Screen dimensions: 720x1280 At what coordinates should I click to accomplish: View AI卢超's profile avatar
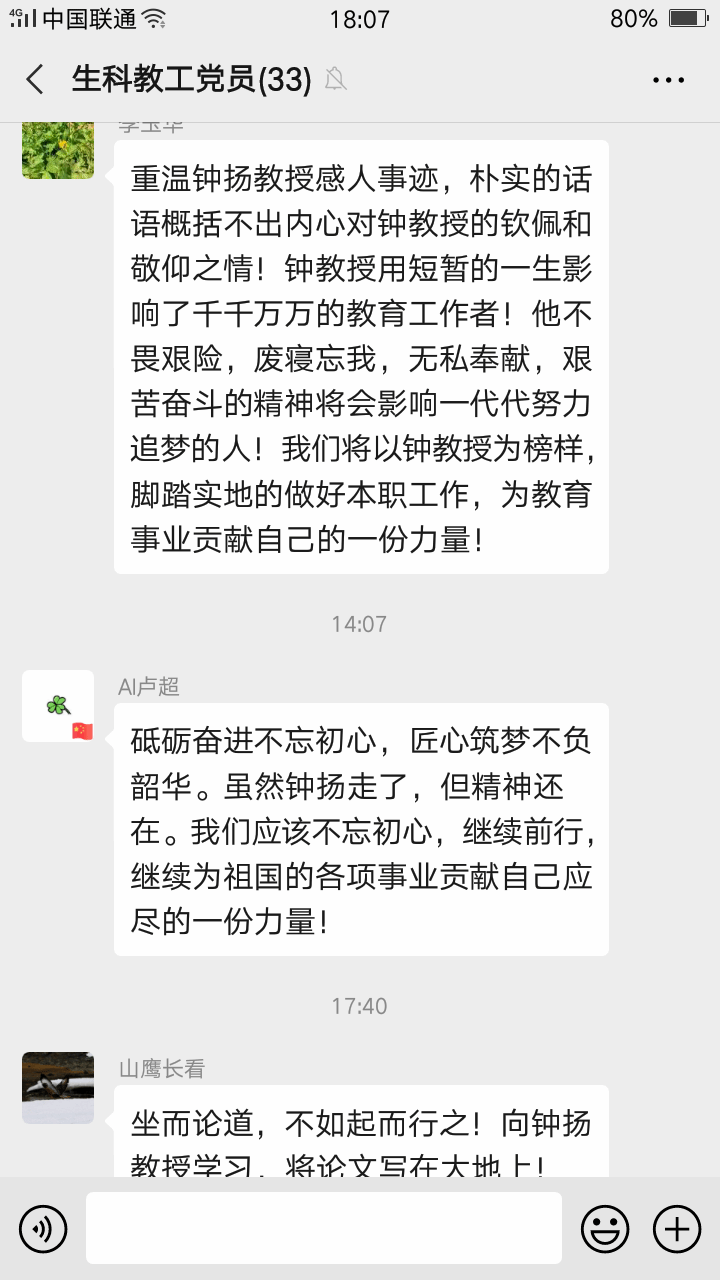click(x=58, y=706)
